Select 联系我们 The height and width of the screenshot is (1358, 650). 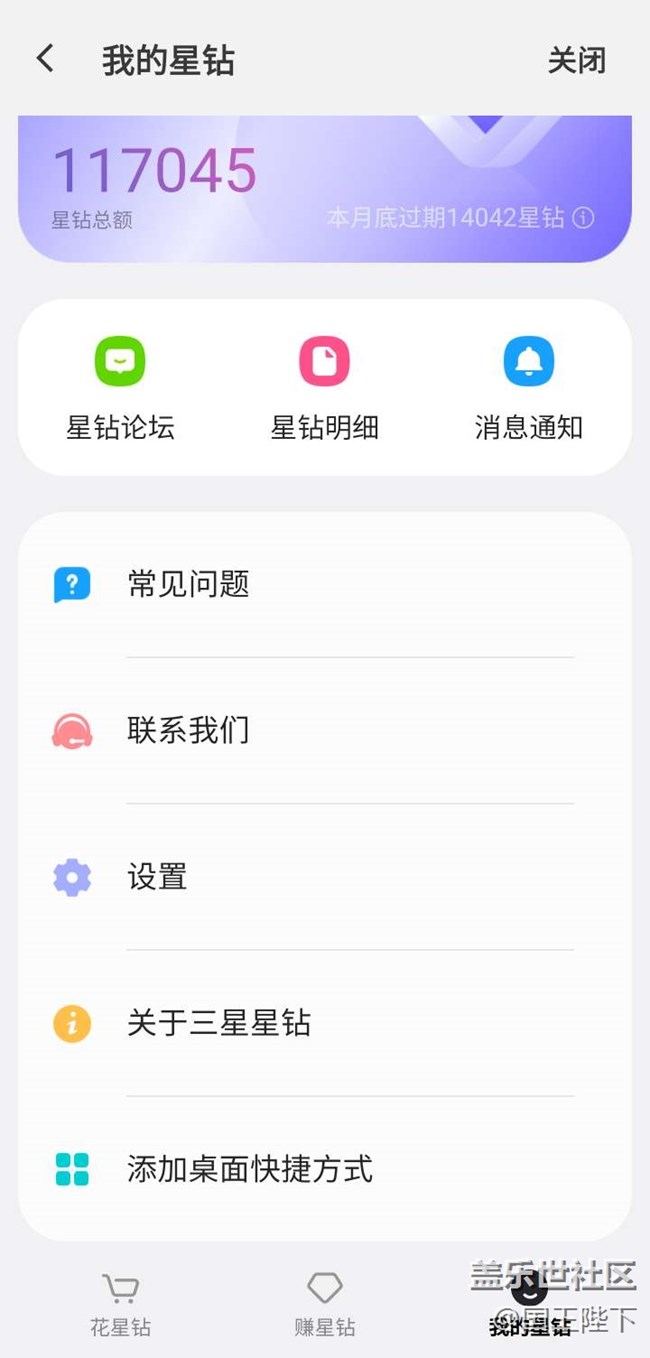pyautogui.click(x=324, y=730)
